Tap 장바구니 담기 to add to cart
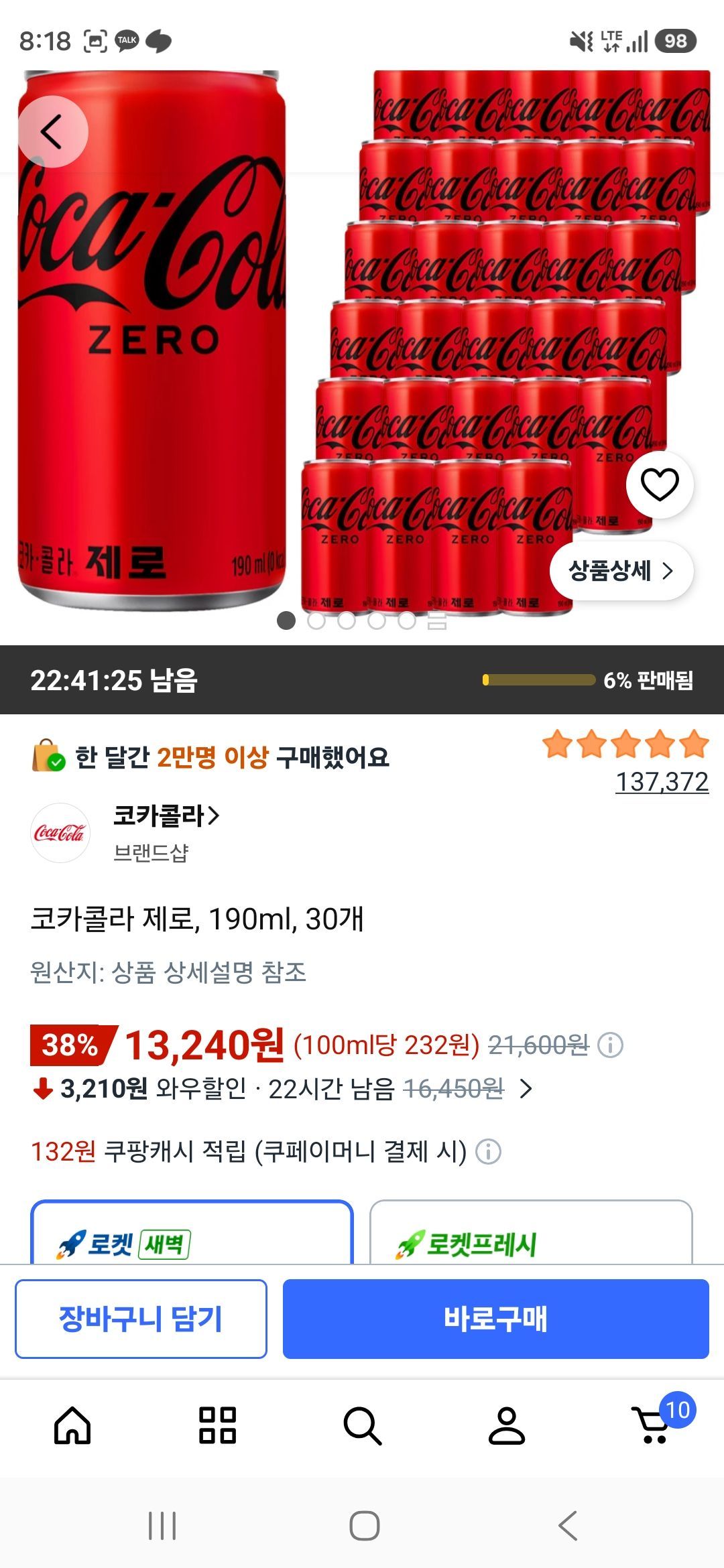This screenshot has width=724, height=1568. (141, 1319)
